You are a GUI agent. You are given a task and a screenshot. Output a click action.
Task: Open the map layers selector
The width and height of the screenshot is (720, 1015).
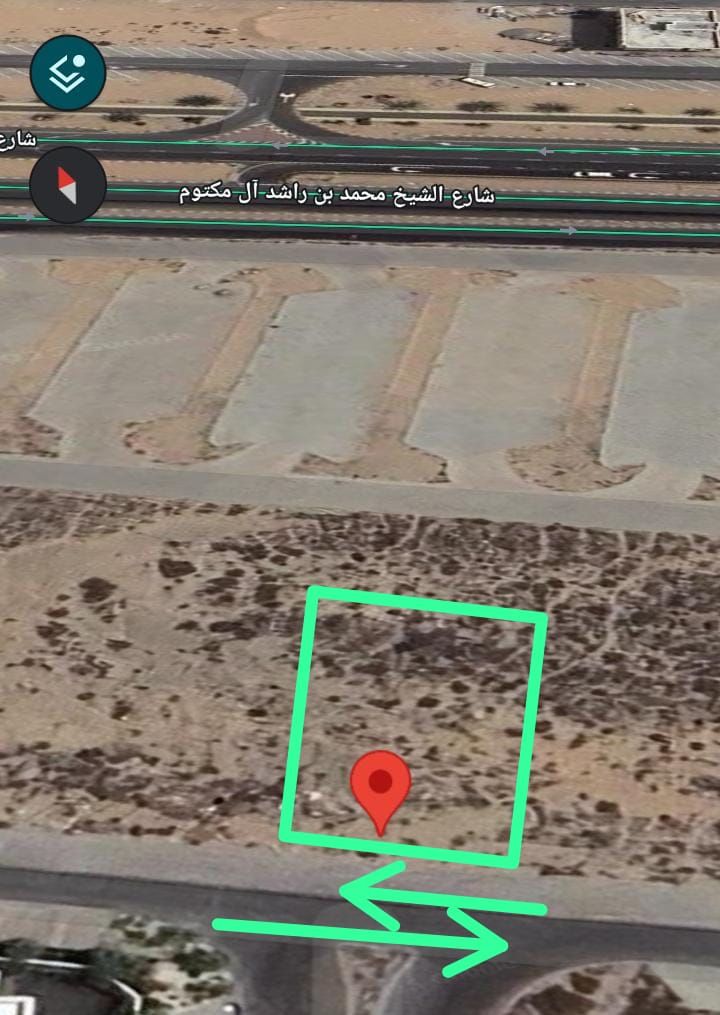[68, 72]
